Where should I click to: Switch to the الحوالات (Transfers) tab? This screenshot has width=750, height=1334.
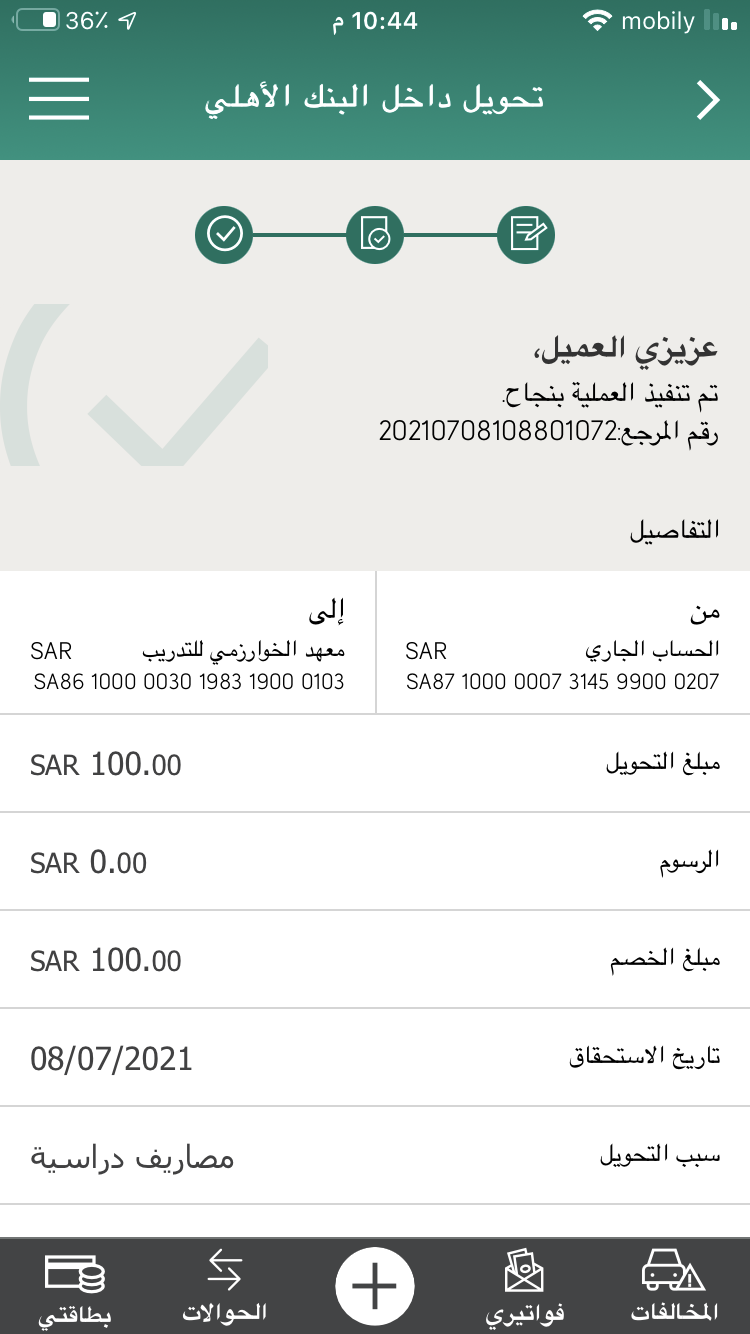coord(225,1286)
